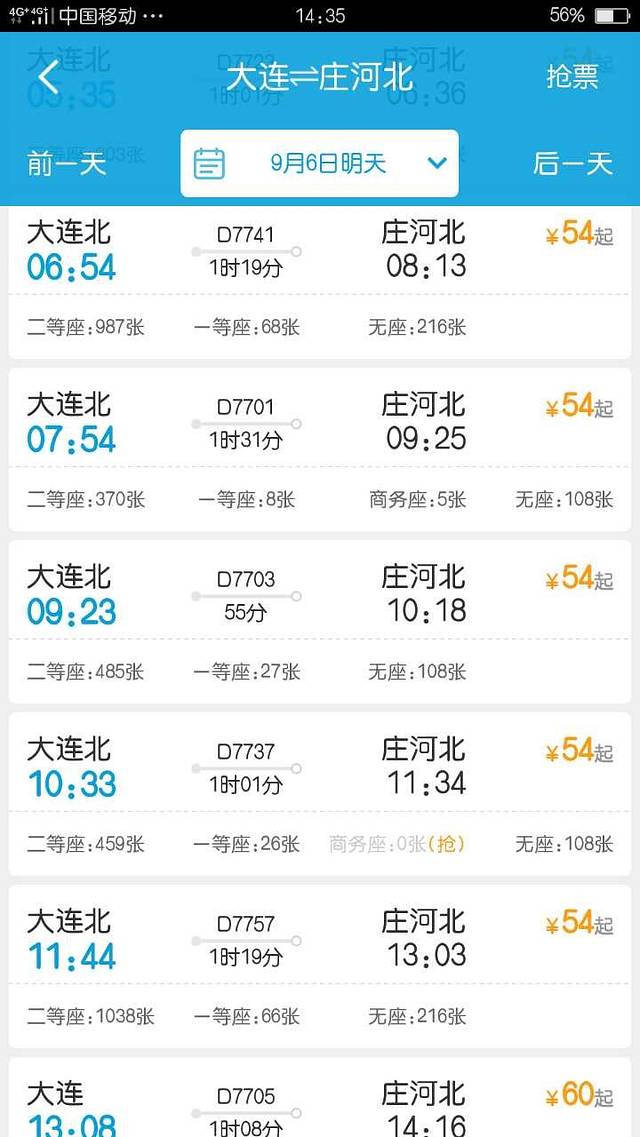Tap the 抢票 button

(x=572, y=77)
